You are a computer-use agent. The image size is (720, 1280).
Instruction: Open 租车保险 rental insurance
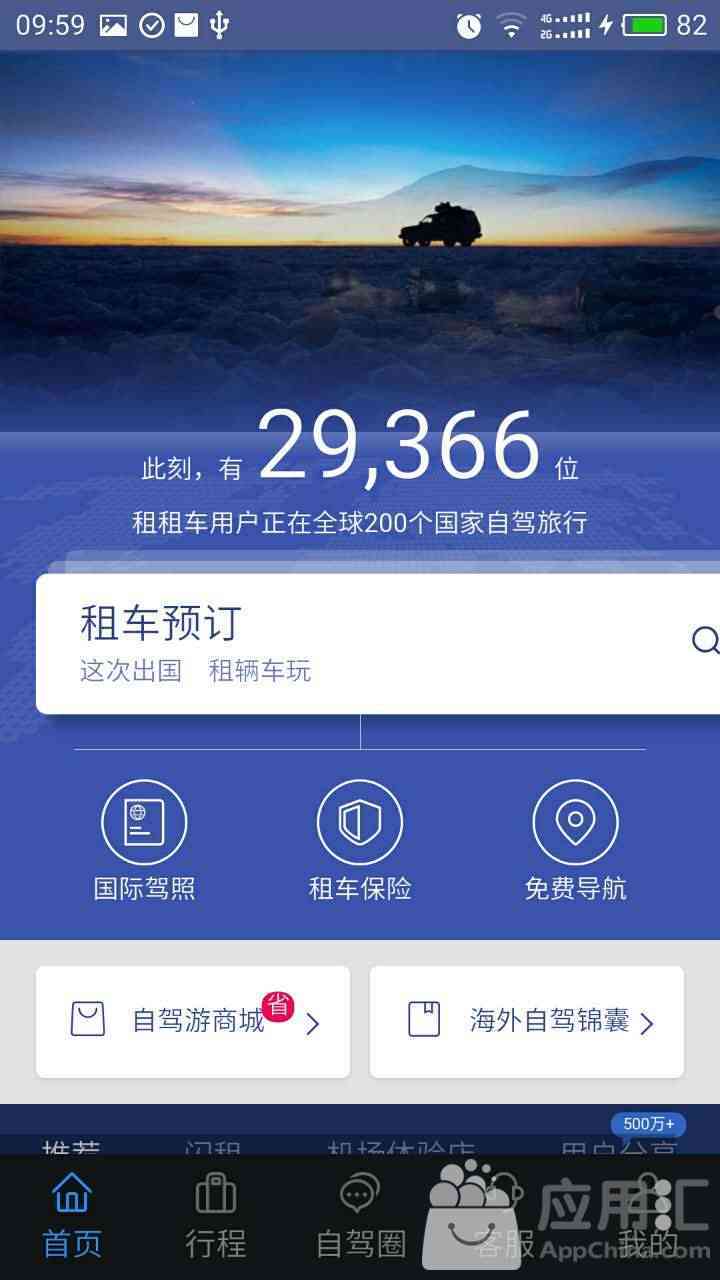360,840
